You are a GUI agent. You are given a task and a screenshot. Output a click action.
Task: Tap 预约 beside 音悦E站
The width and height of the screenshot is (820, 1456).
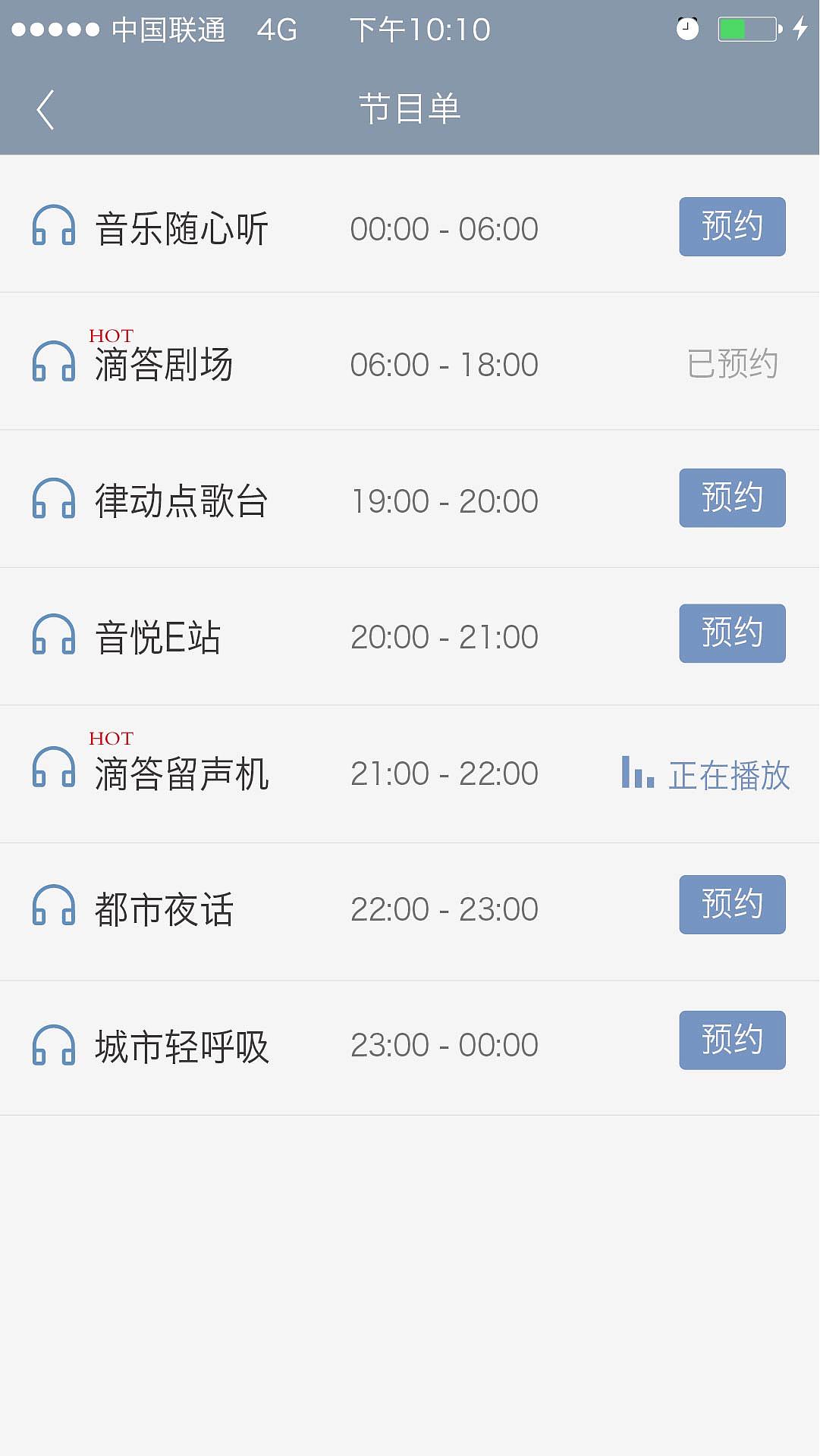click(x=731, y=634)
